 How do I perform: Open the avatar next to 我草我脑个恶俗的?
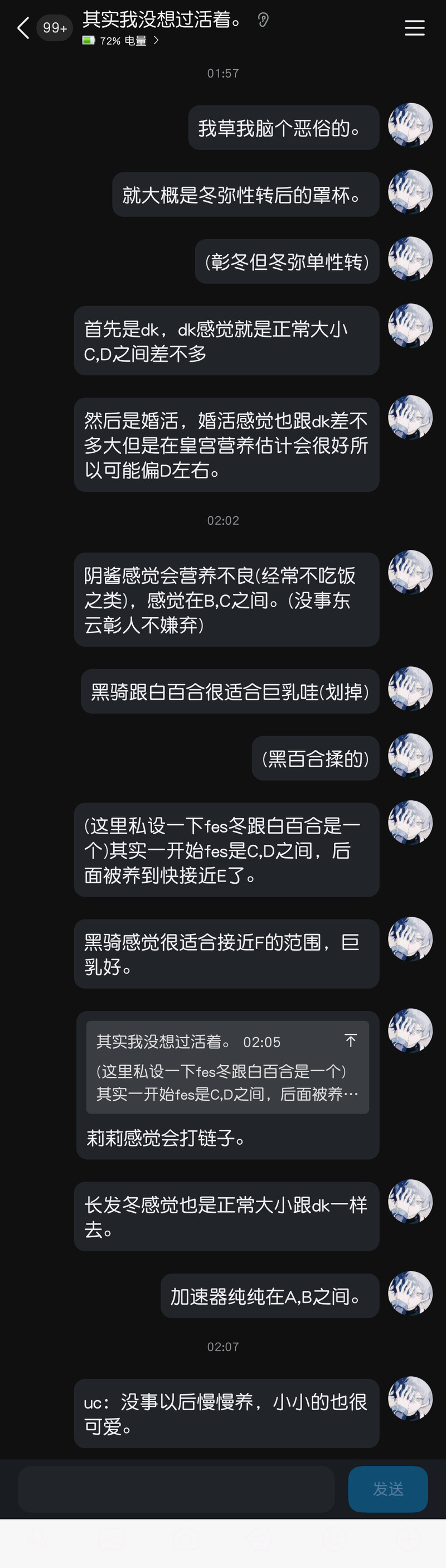[410, 125]
